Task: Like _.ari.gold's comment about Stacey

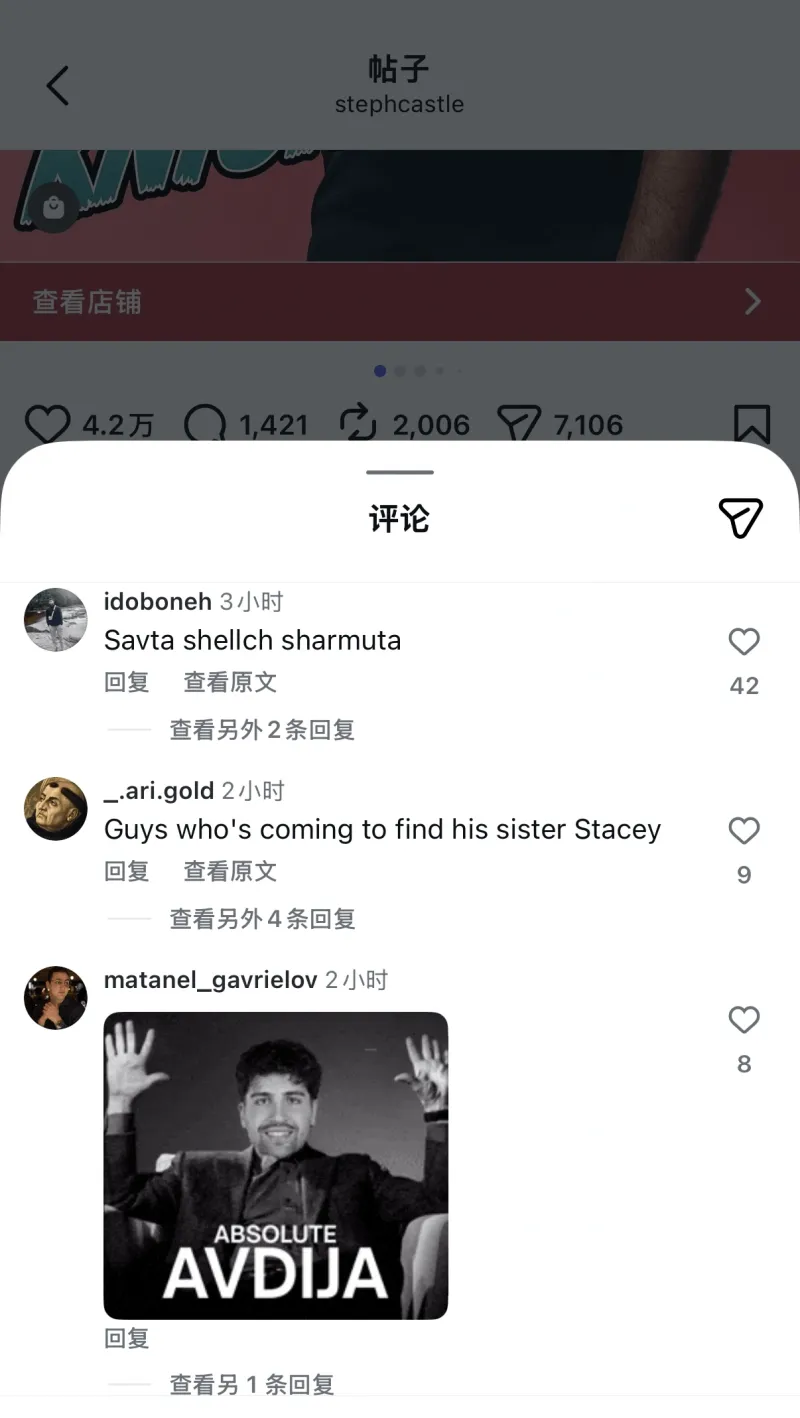Action: coord(743,831)
